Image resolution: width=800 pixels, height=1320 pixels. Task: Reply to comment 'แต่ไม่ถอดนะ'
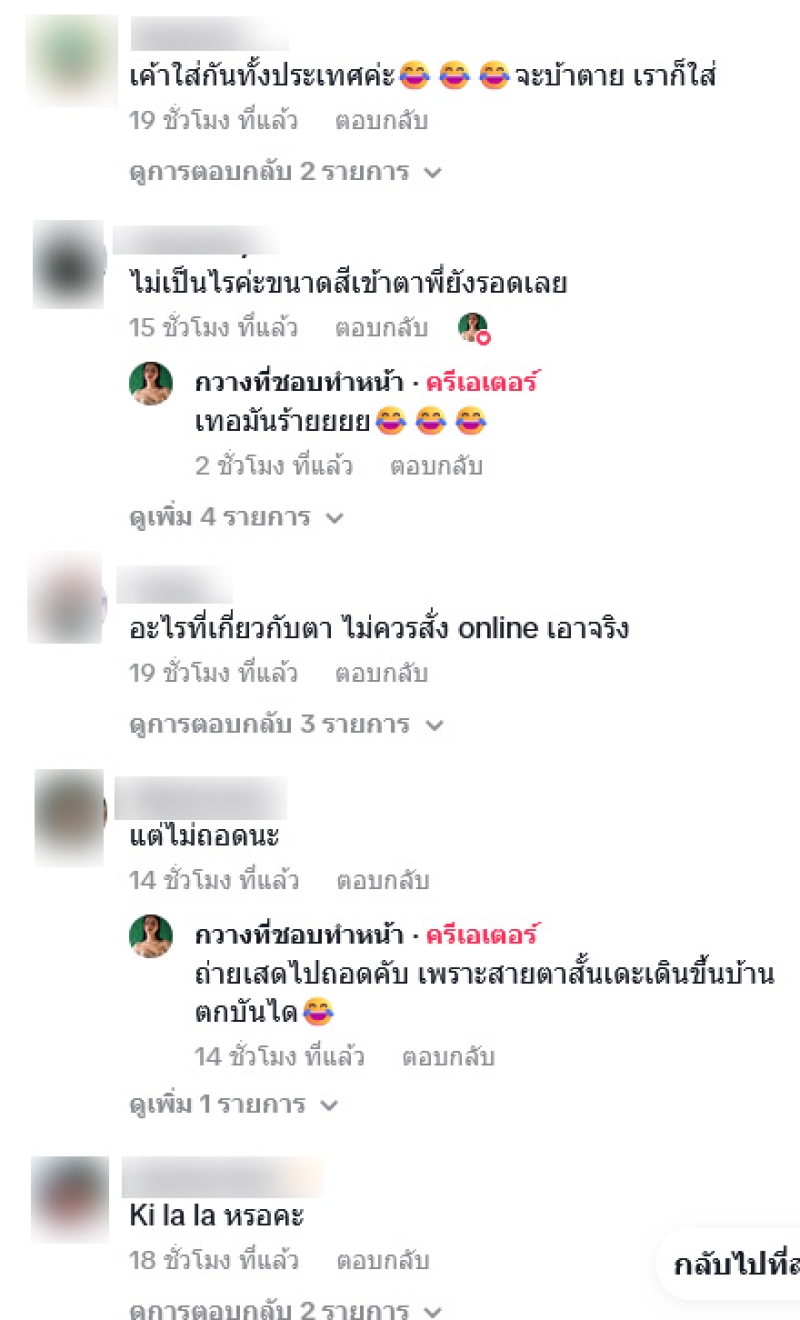[x=382, y=881]
